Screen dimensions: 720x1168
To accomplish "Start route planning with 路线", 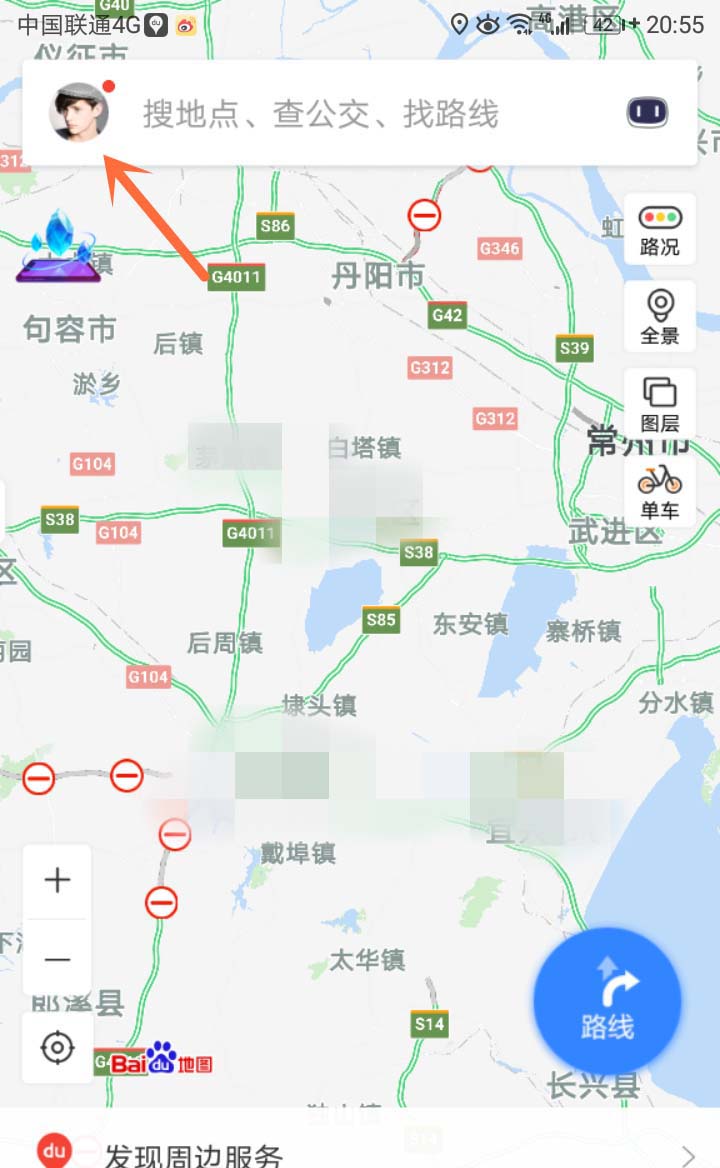I will click(607, 1002).
